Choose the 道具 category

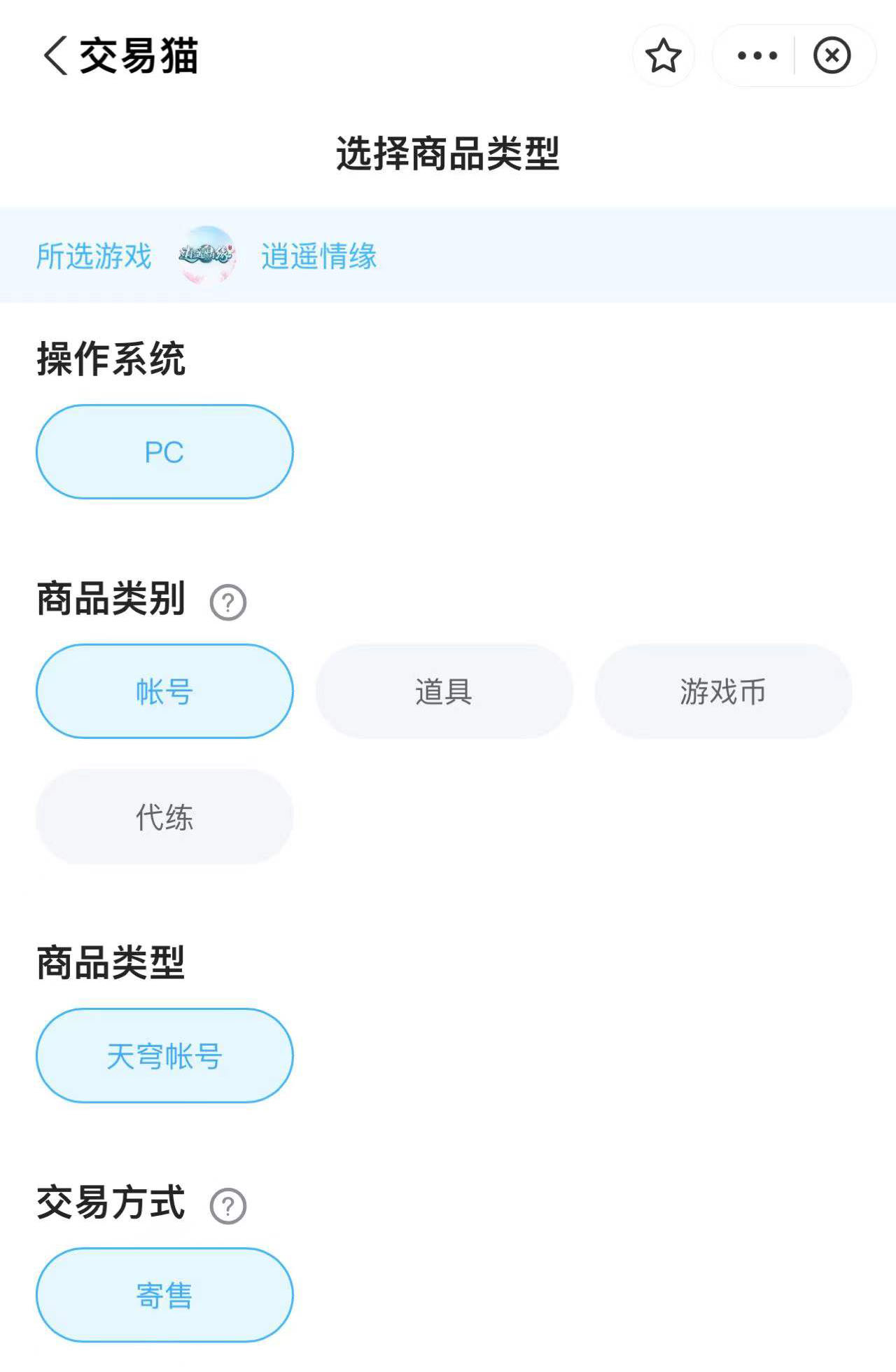tap(444, 691)
